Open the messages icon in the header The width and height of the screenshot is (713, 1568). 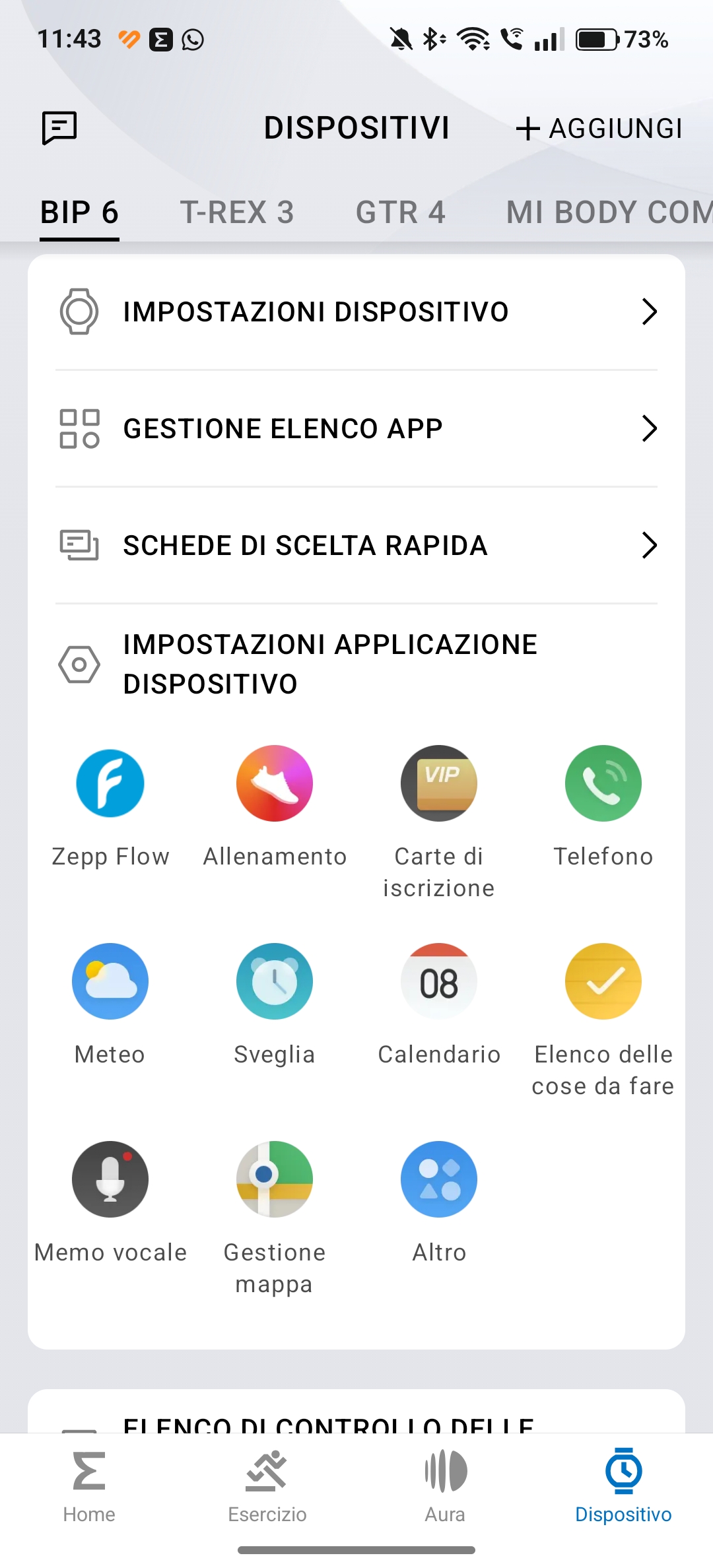(59, 127)
